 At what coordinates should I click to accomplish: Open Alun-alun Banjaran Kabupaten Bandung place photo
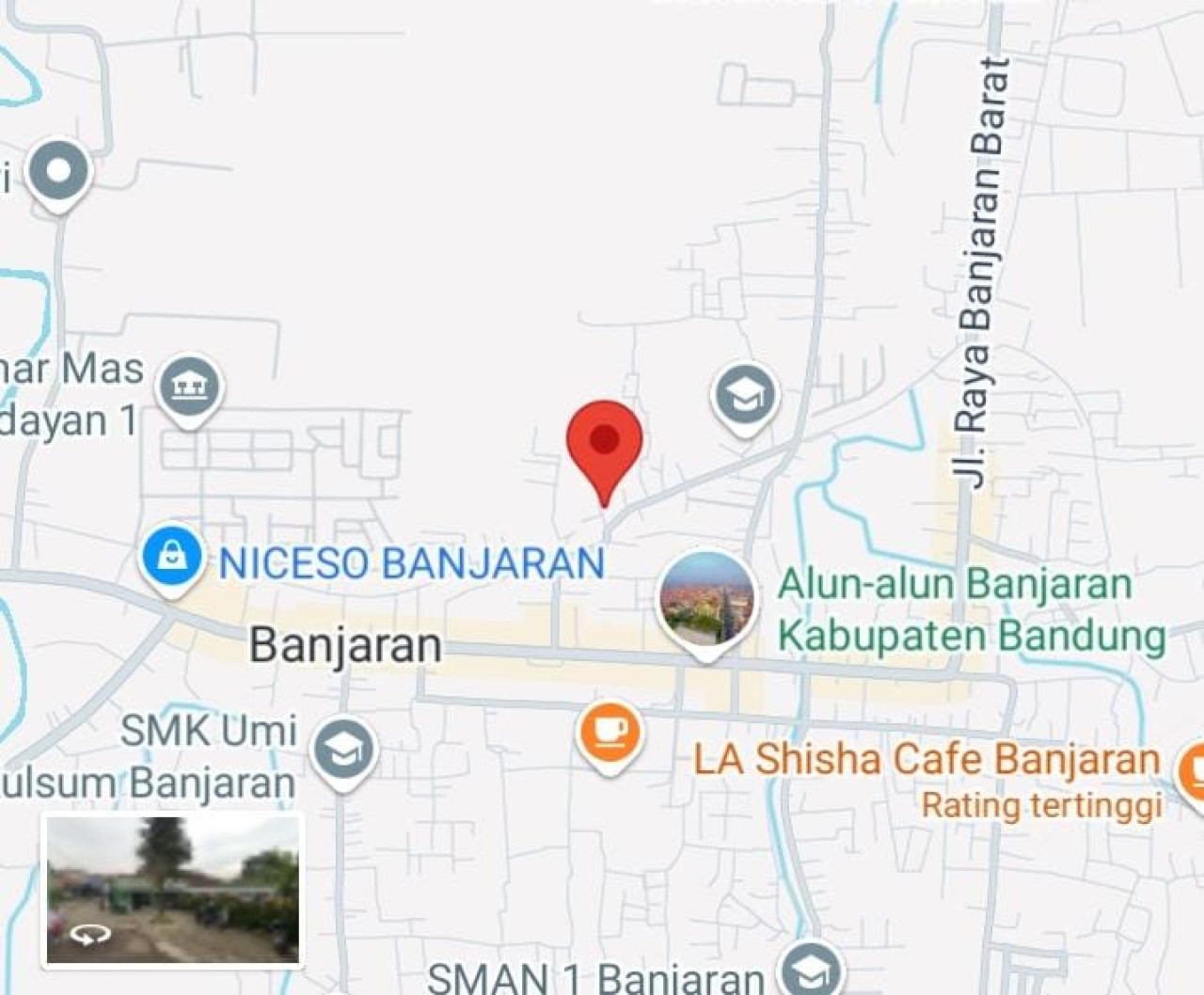(x=706, y=599)
